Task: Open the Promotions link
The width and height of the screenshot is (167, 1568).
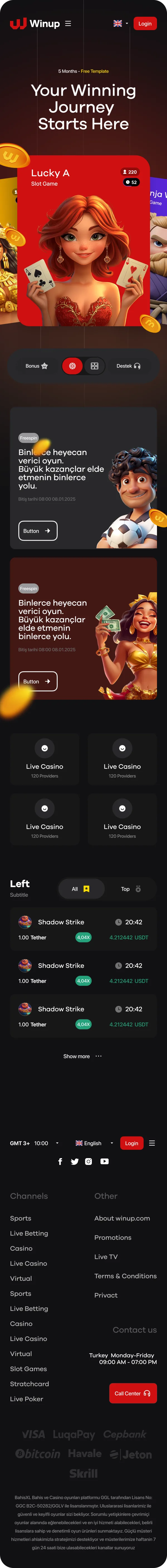Action: pos(113,1238)
